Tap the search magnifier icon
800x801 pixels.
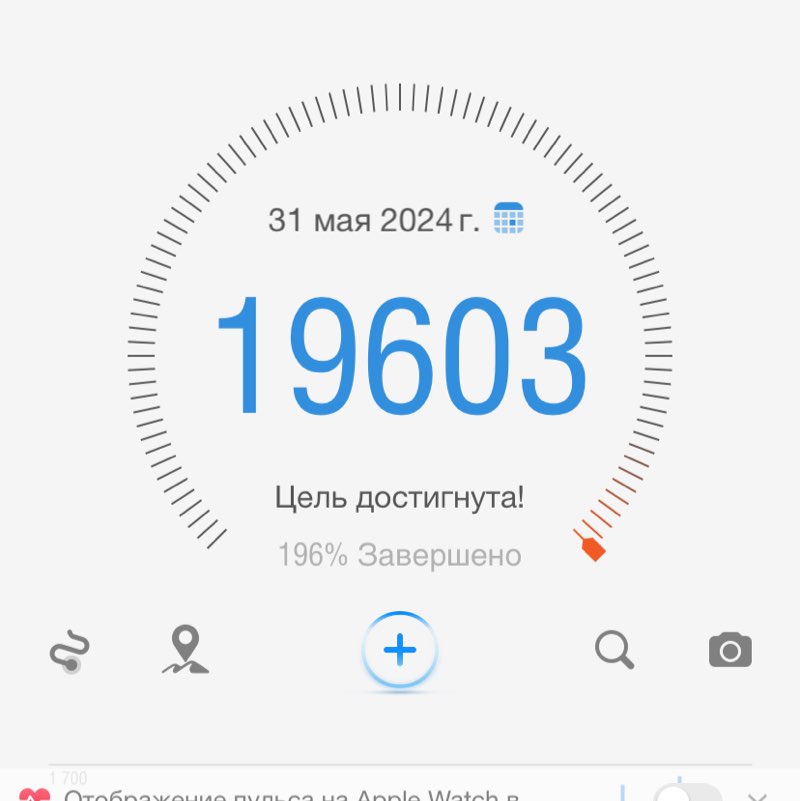pyautogui.click(x=614, y=650)
